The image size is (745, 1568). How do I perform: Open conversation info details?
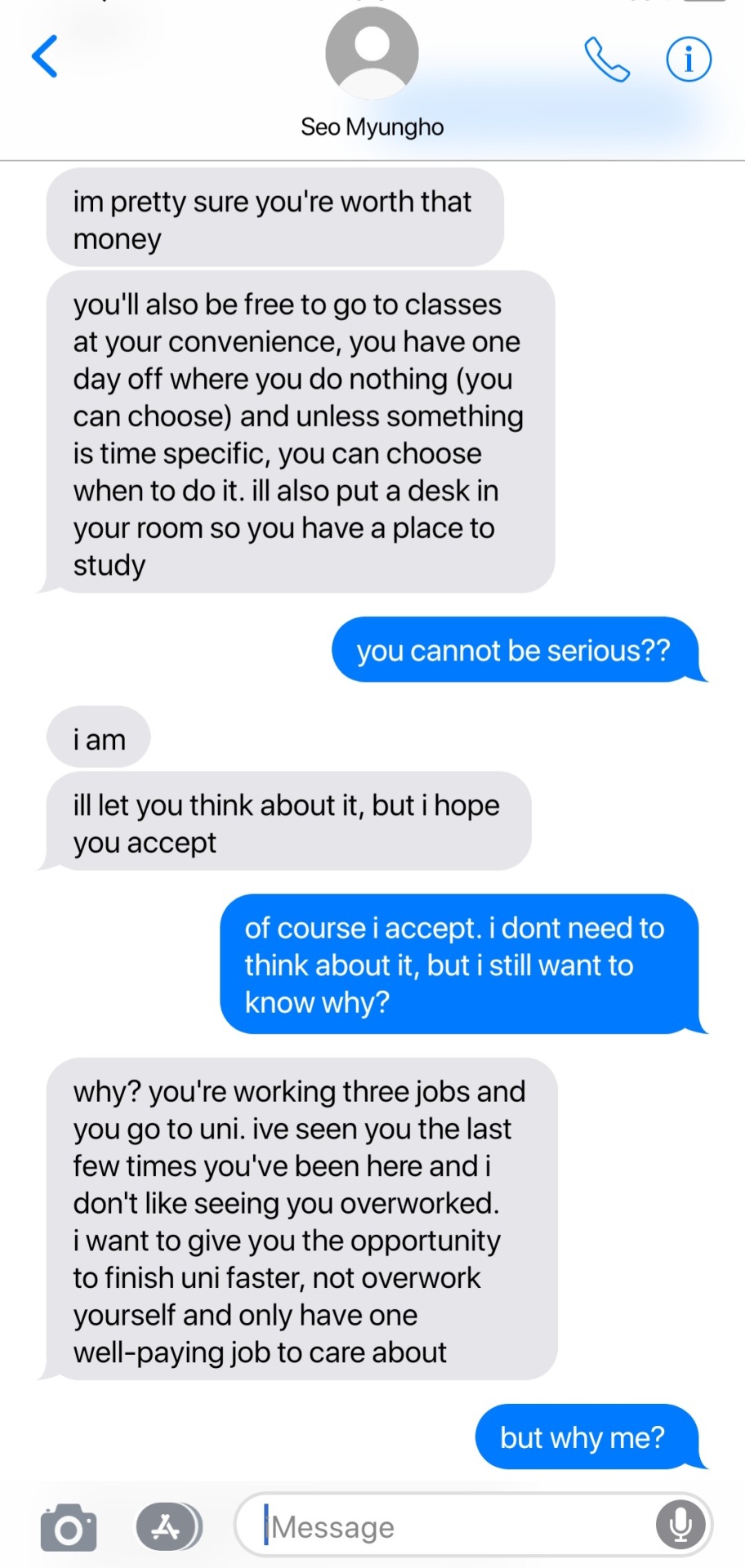689,59
